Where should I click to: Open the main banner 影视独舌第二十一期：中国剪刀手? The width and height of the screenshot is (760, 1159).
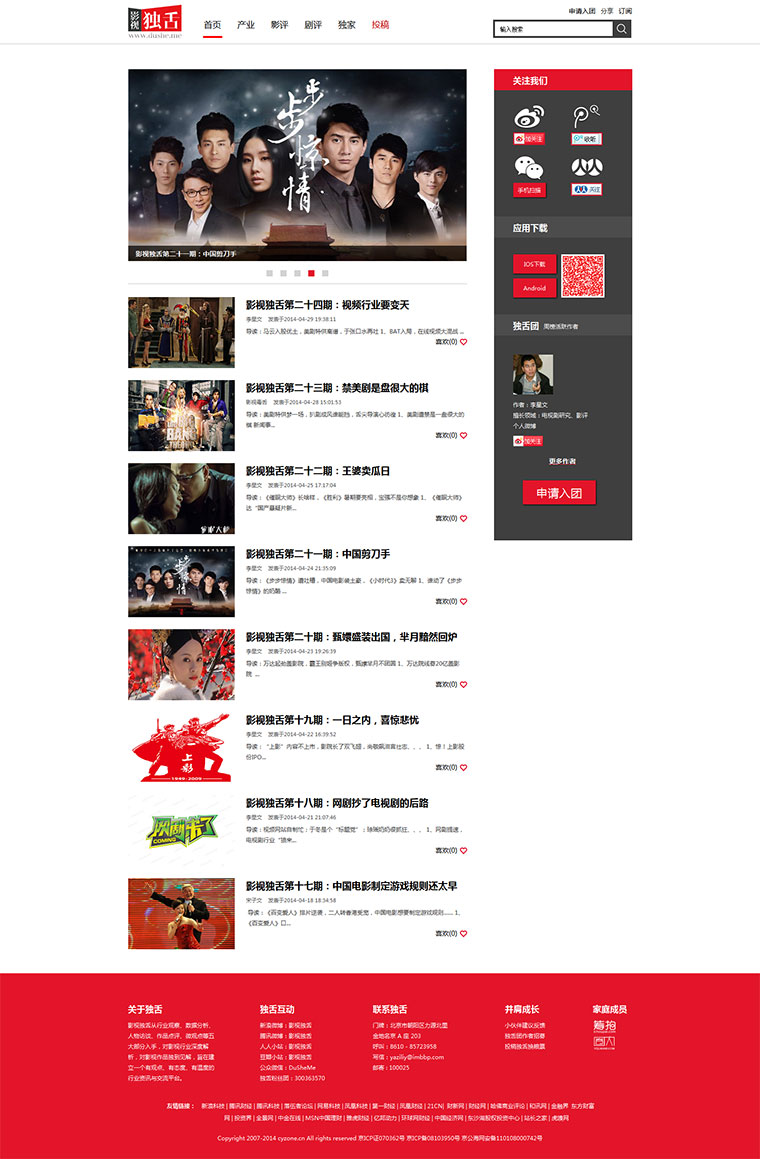[297, 165]
